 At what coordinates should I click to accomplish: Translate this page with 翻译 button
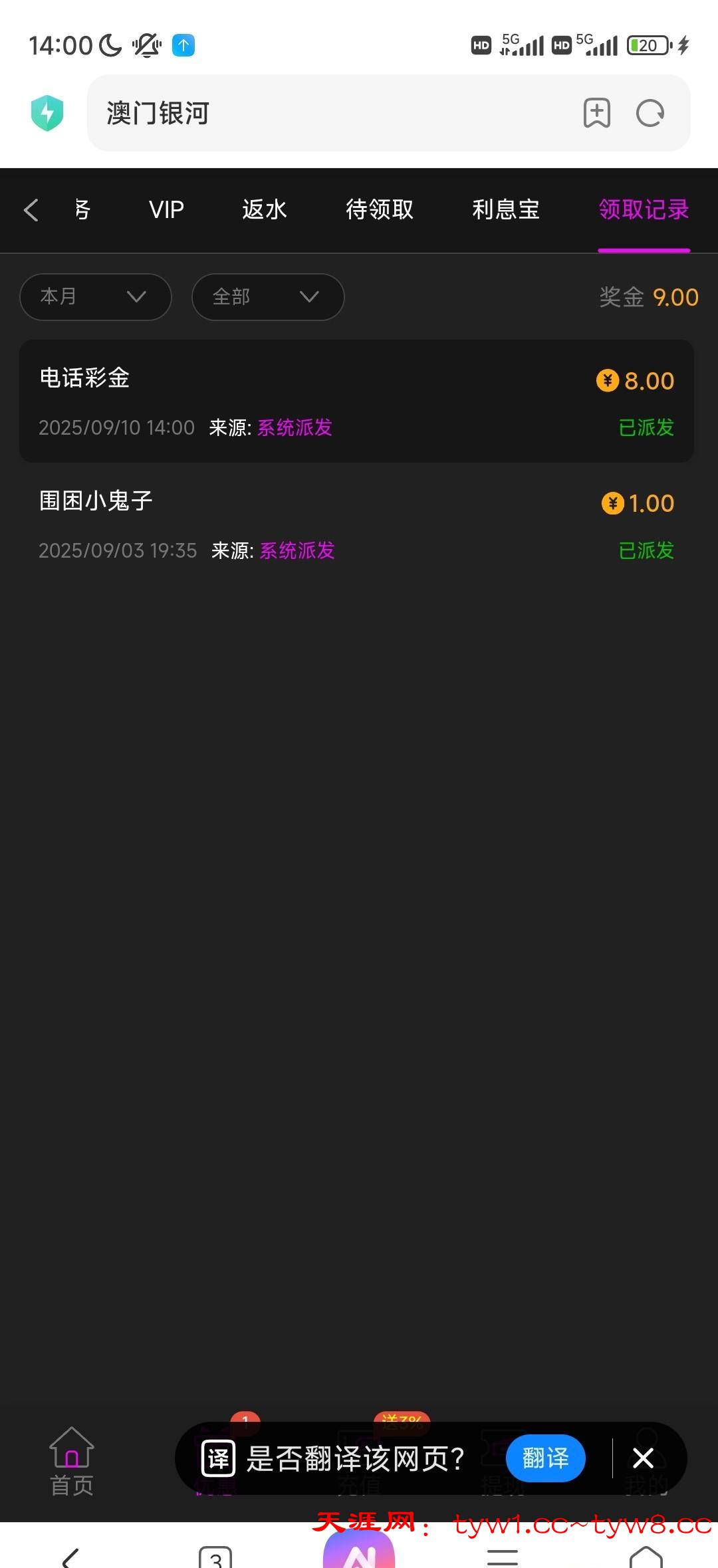[x=545, y=1458]
